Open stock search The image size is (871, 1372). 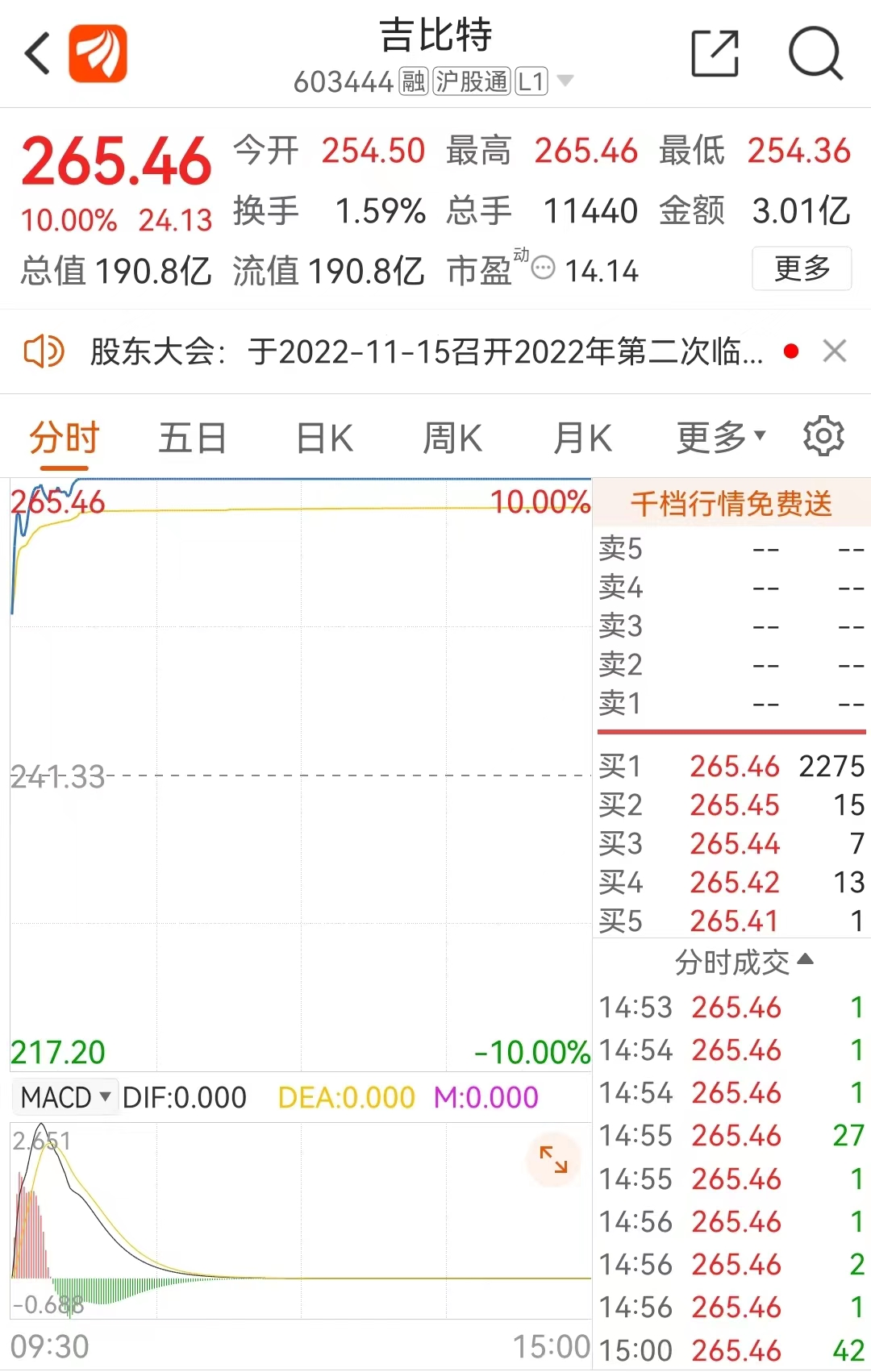point(815,54)
